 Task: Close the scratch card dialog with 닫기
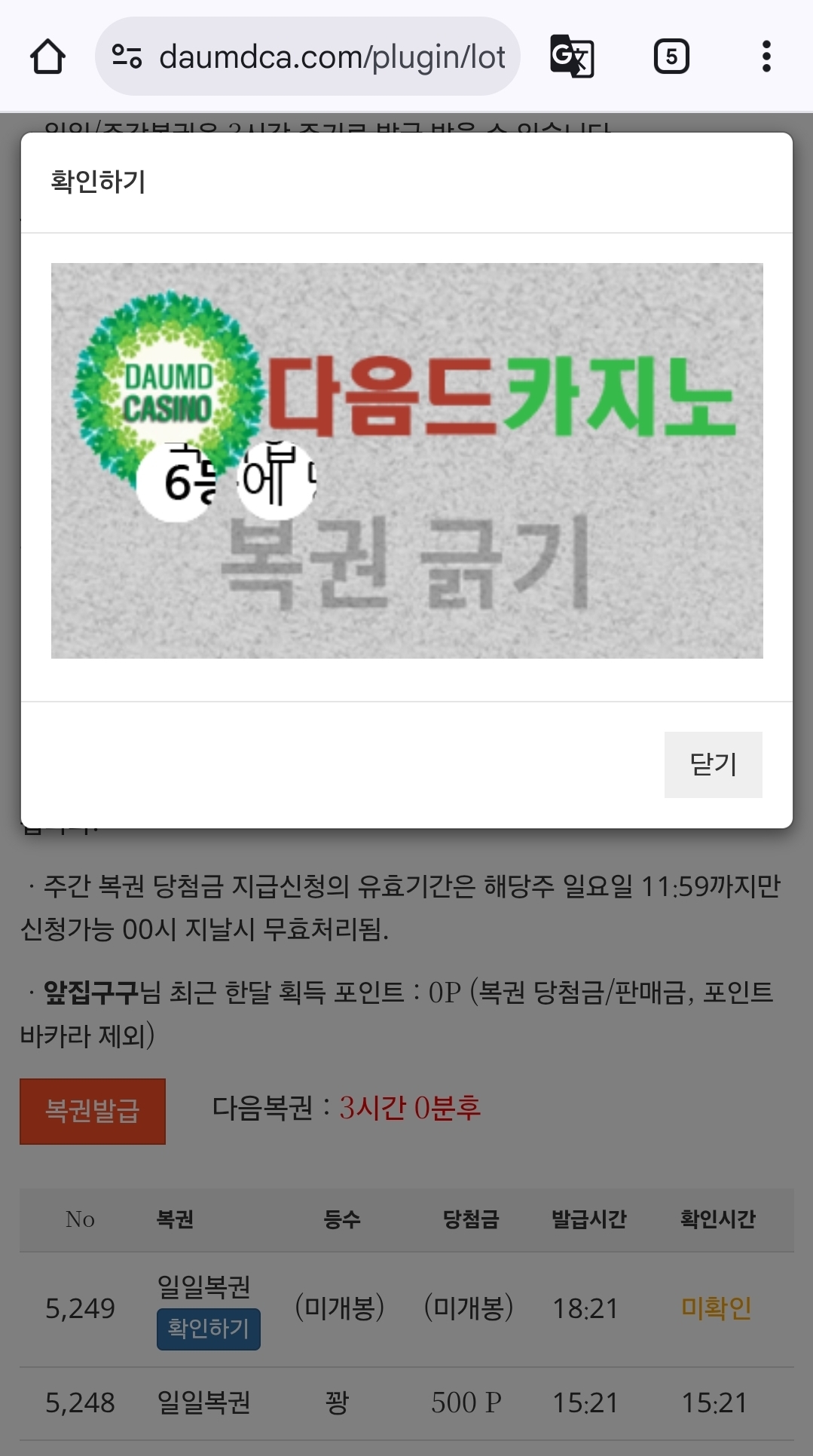[x=713, y=764]
